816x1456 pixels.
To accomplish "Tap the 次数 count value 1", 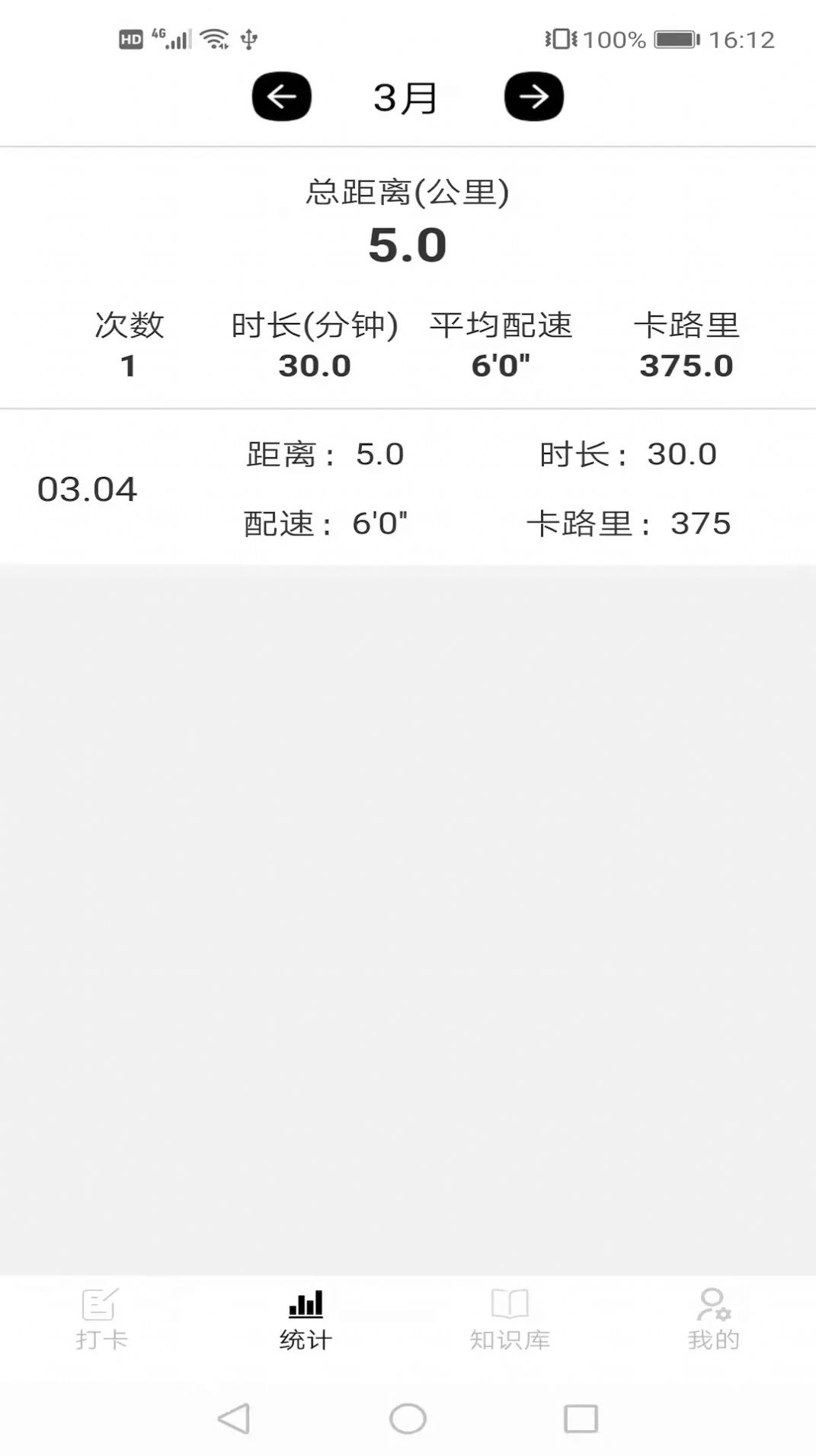I will click(x=128, y=366).
